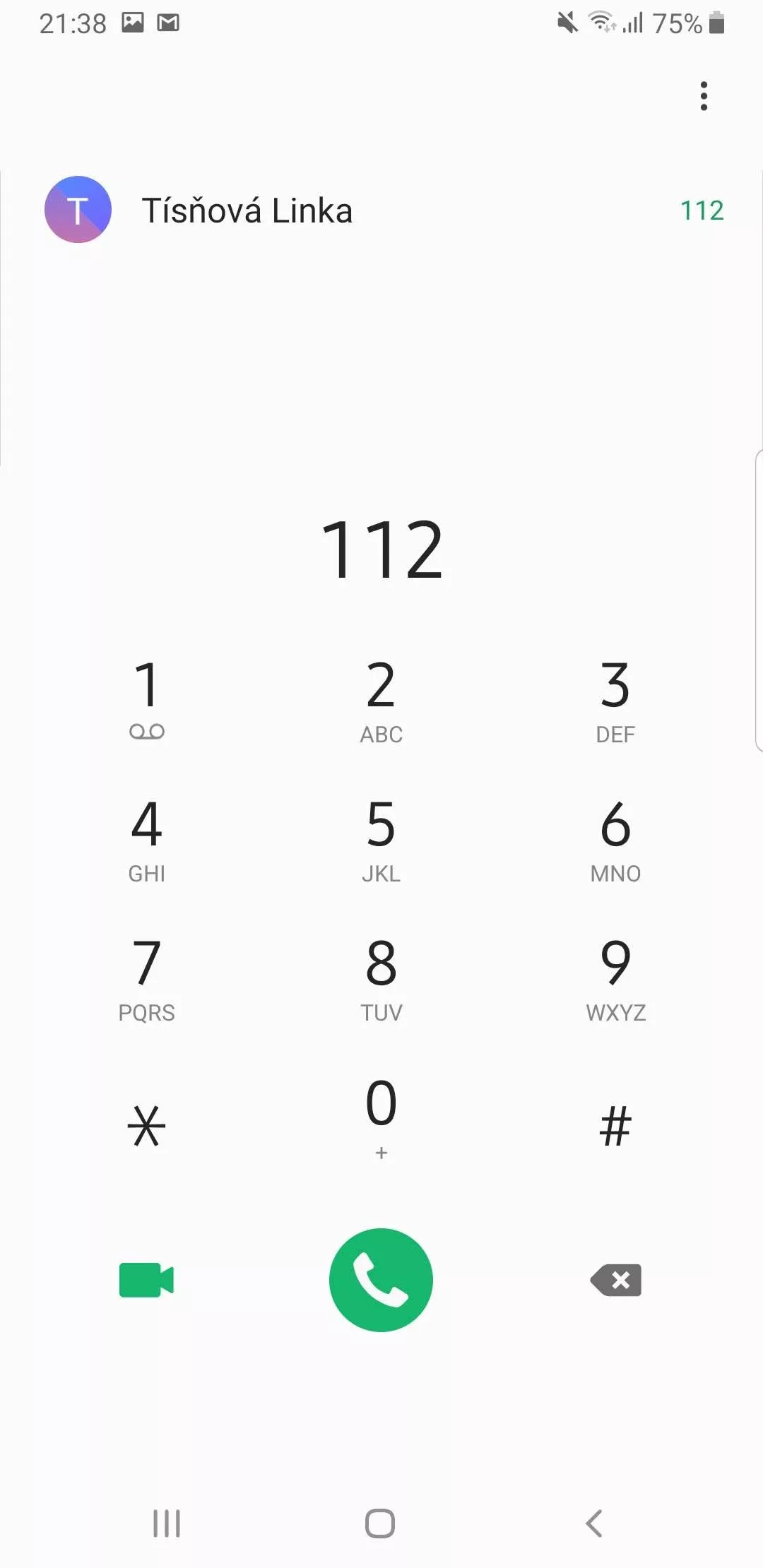The image size is (763, 1568).
Task: Delete the last dialed digit
Action: (616, 1280)
